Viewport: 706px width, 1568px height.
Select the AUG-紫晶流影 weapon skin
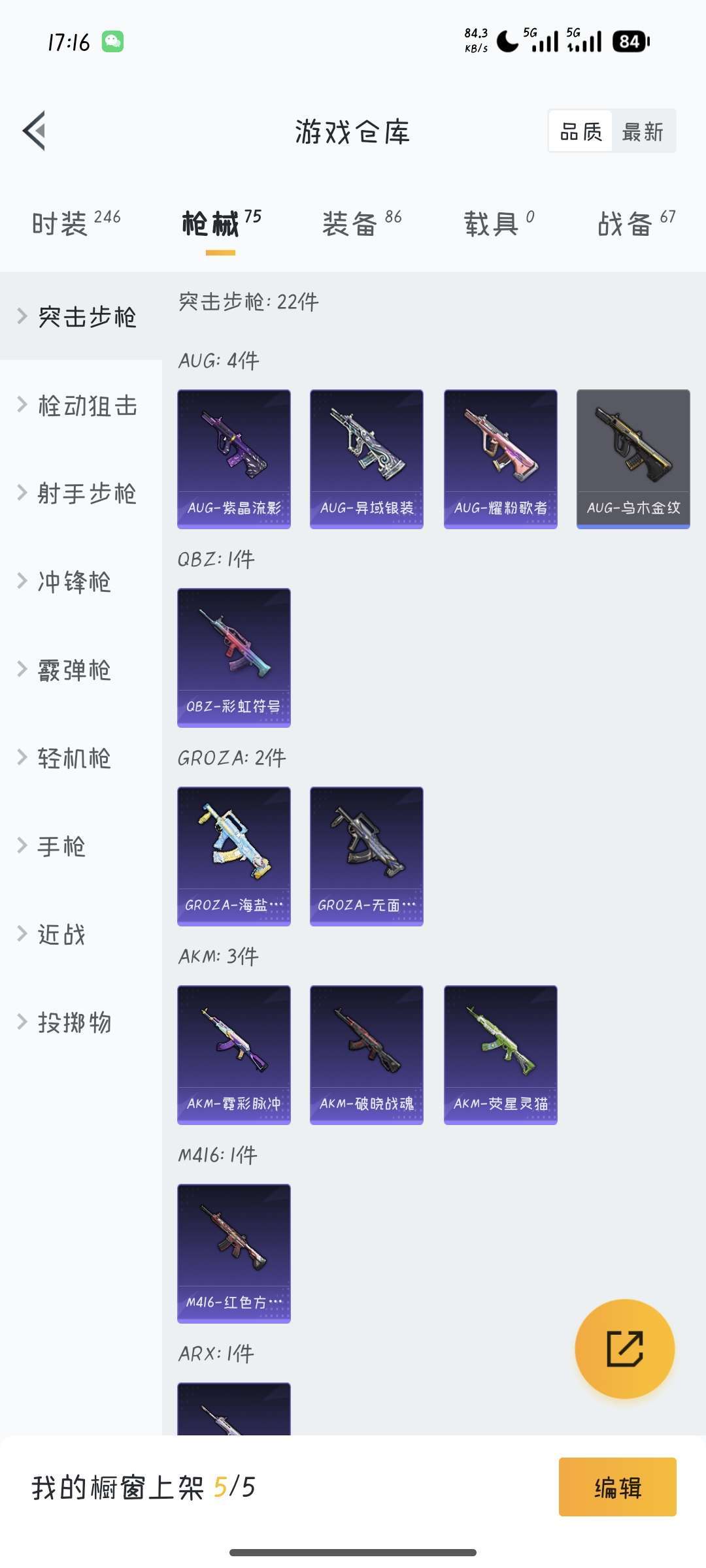click(x=233, y=457)
